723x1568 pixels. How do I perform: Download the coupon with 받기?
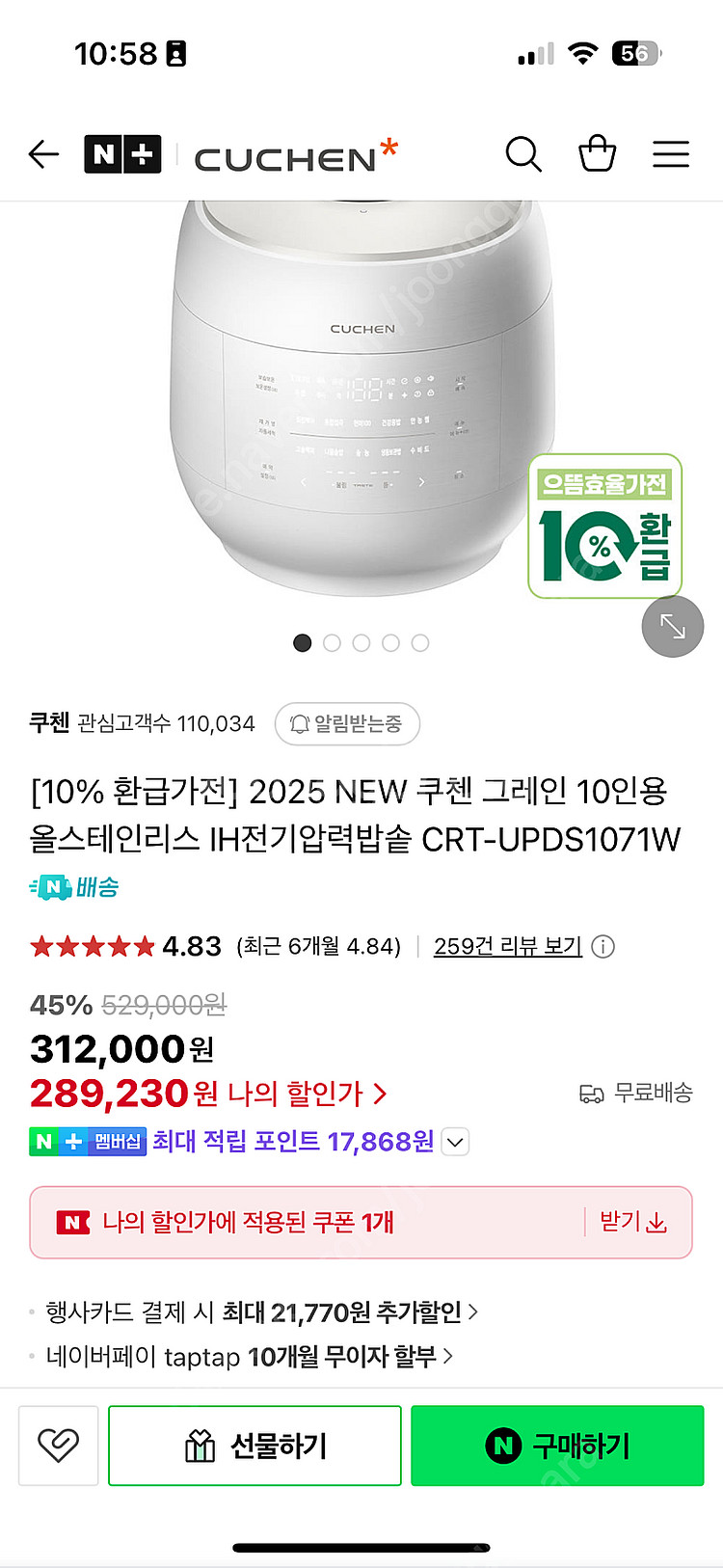pyautogui.click(x=632, y=1223)
